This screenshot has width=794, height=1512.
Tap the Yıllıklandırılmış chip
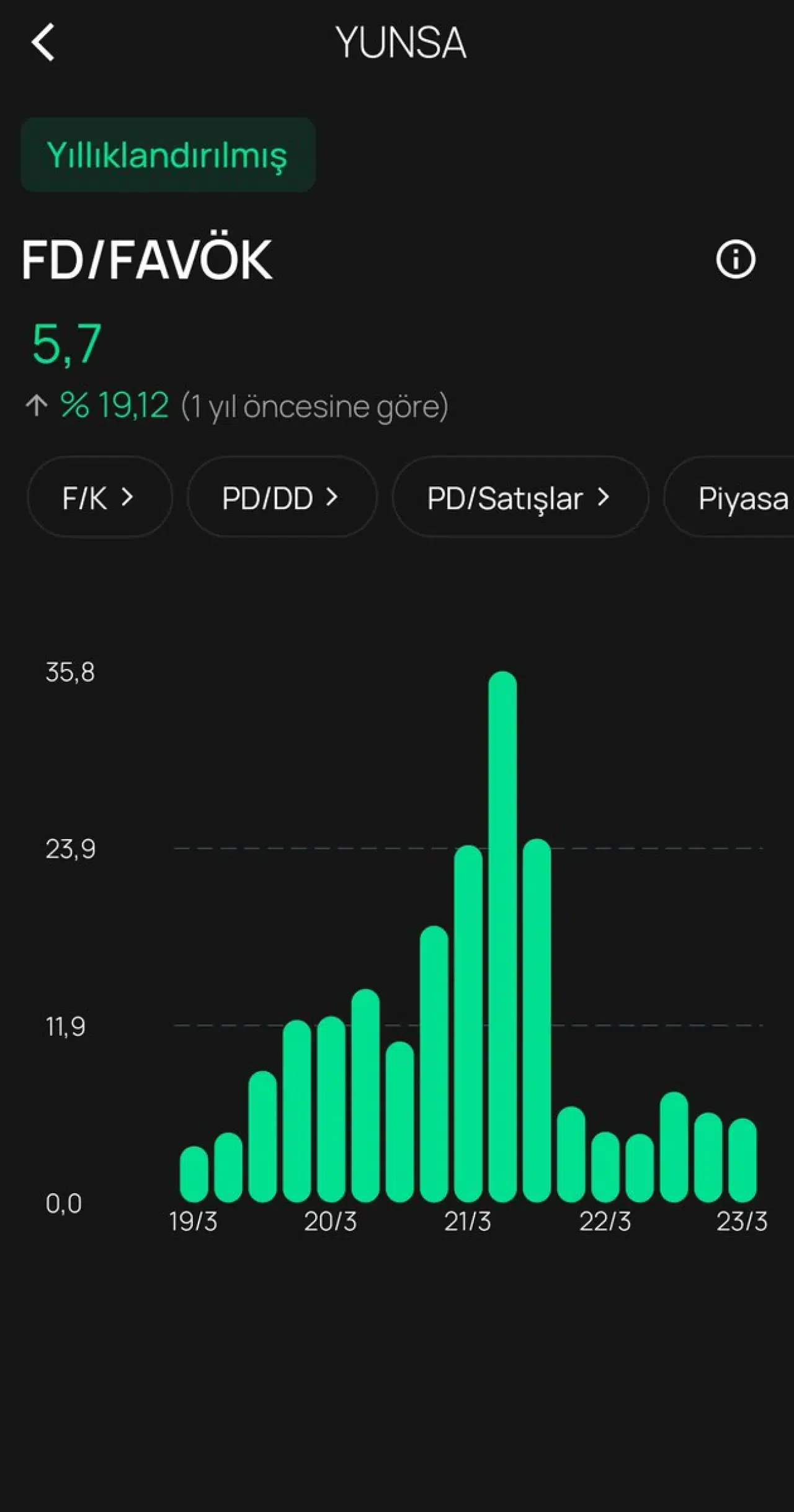[x=167, y=155]
